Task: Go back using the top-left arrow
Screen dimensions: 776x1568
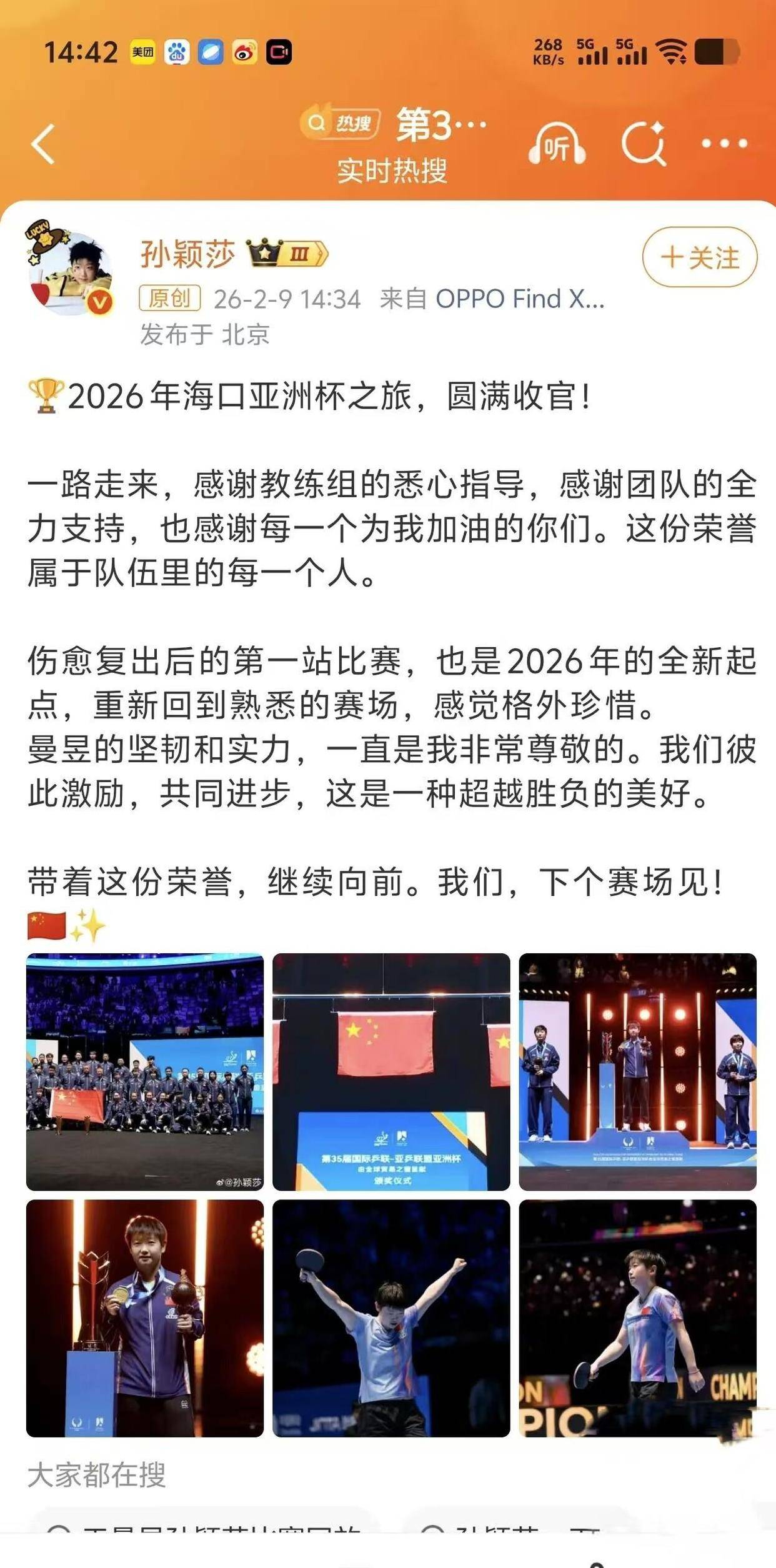Action: [44, 144]
